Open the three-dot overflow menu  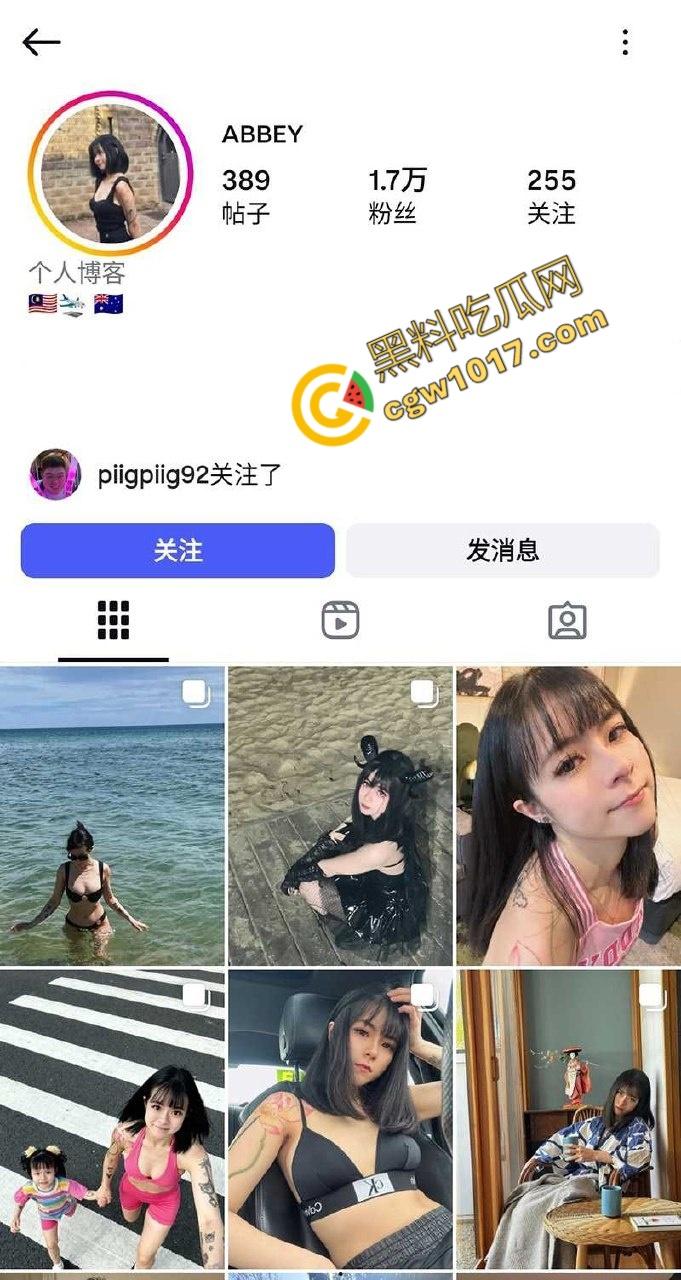625,42
